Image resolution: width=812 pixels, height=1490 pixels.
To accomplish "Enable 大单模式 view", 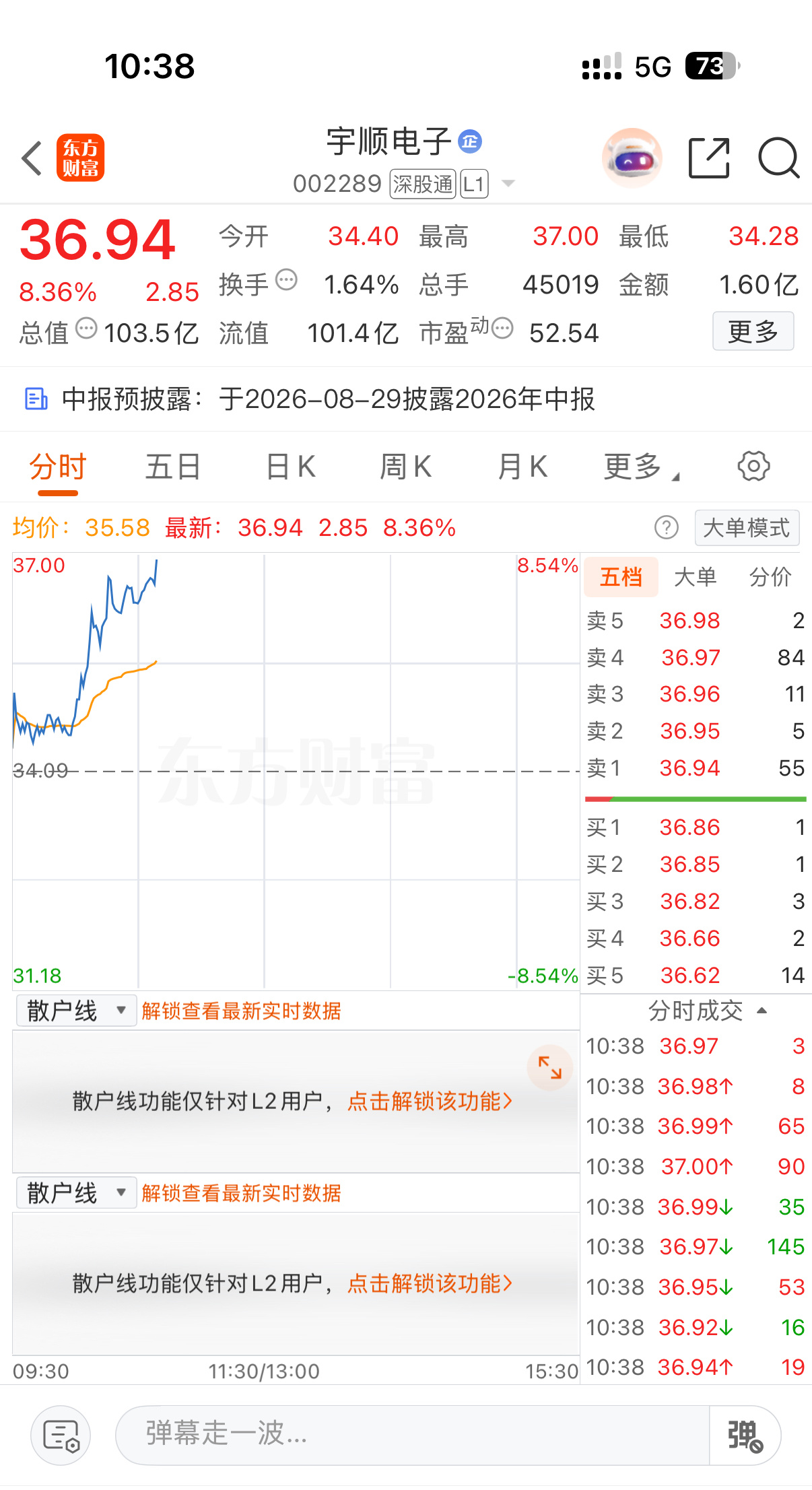I will pyautogui.click(x=747, y=528).
